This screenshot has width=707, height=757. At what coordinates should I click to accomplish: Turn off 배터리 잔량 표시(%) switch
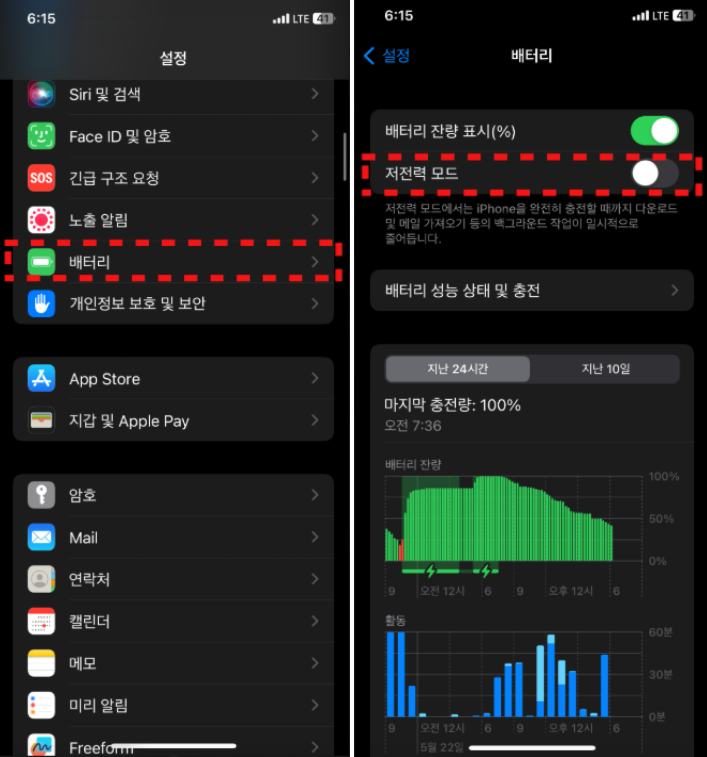(654, 131)
